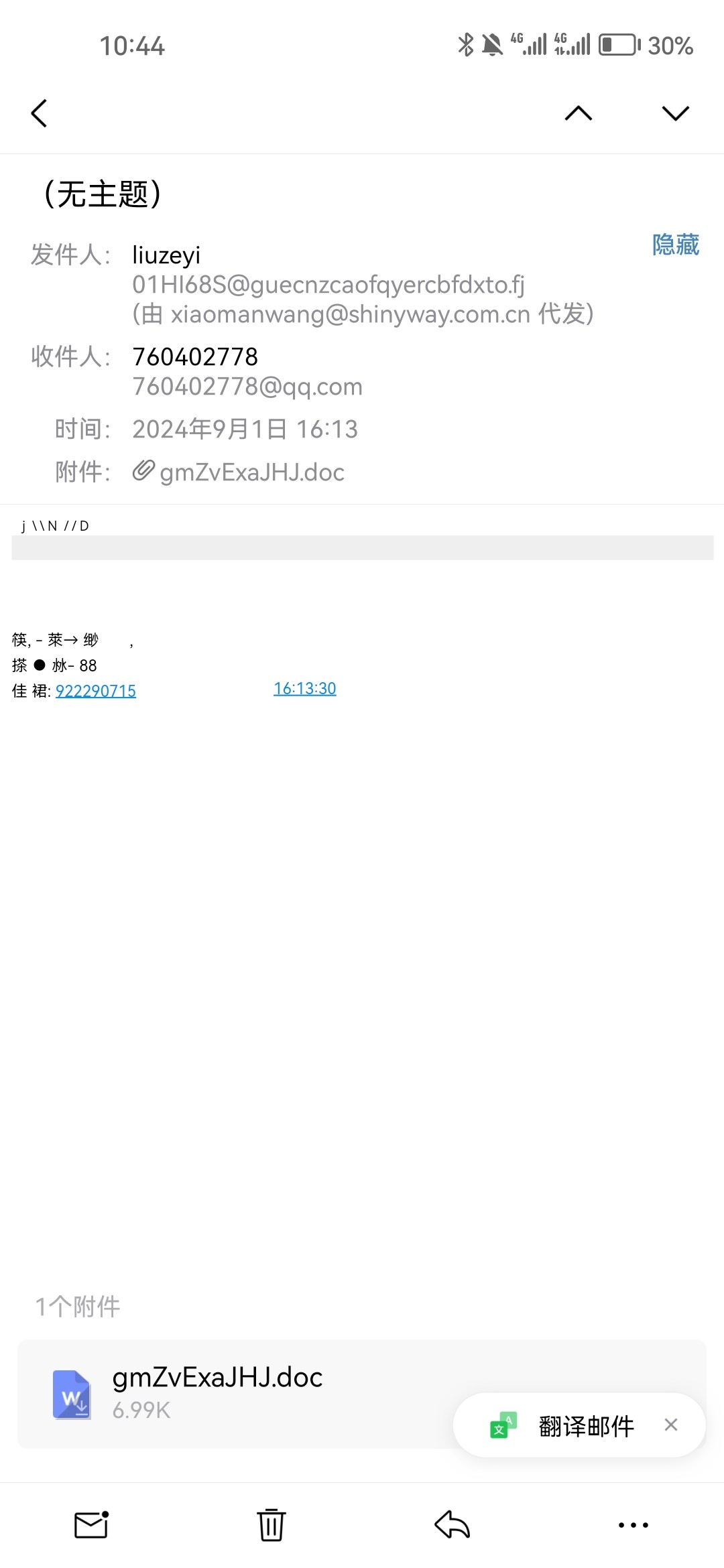
Task: Open attachment link gmZvExaJHJ.doc in header
Action: tap(251, 472)
